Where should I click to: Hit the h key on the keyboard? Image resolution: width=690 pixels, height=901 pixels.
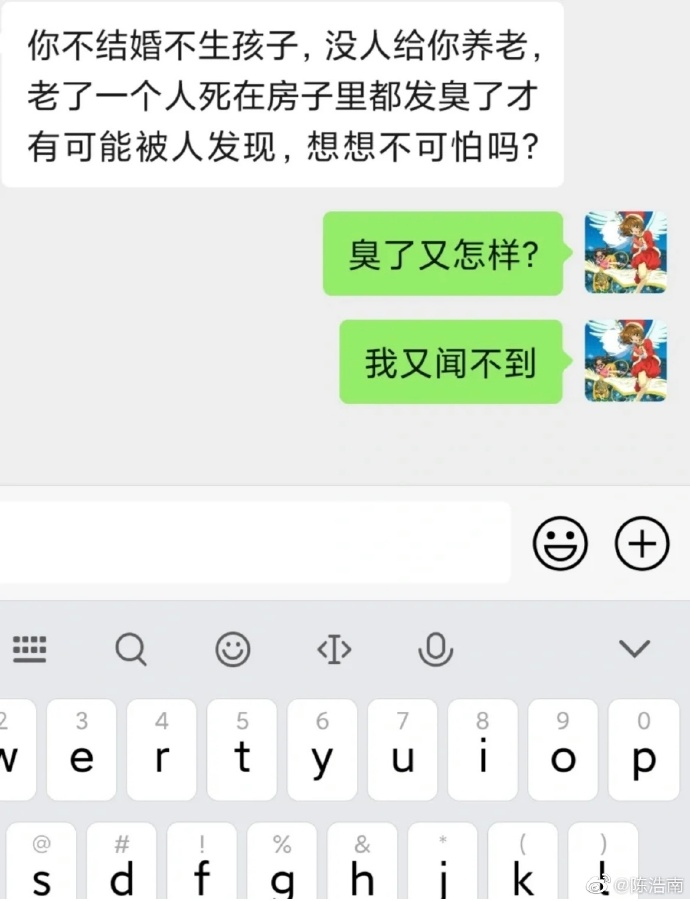[362, 865]
